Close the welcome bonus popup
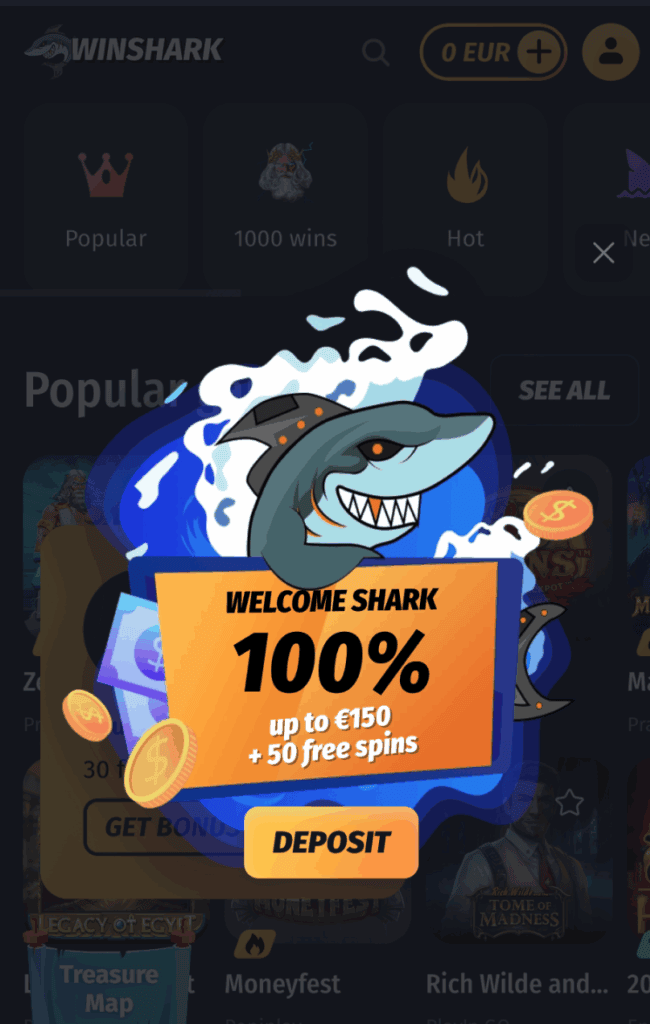The width and height of the screenshot is (650, 1024). [x=603, y=253]
